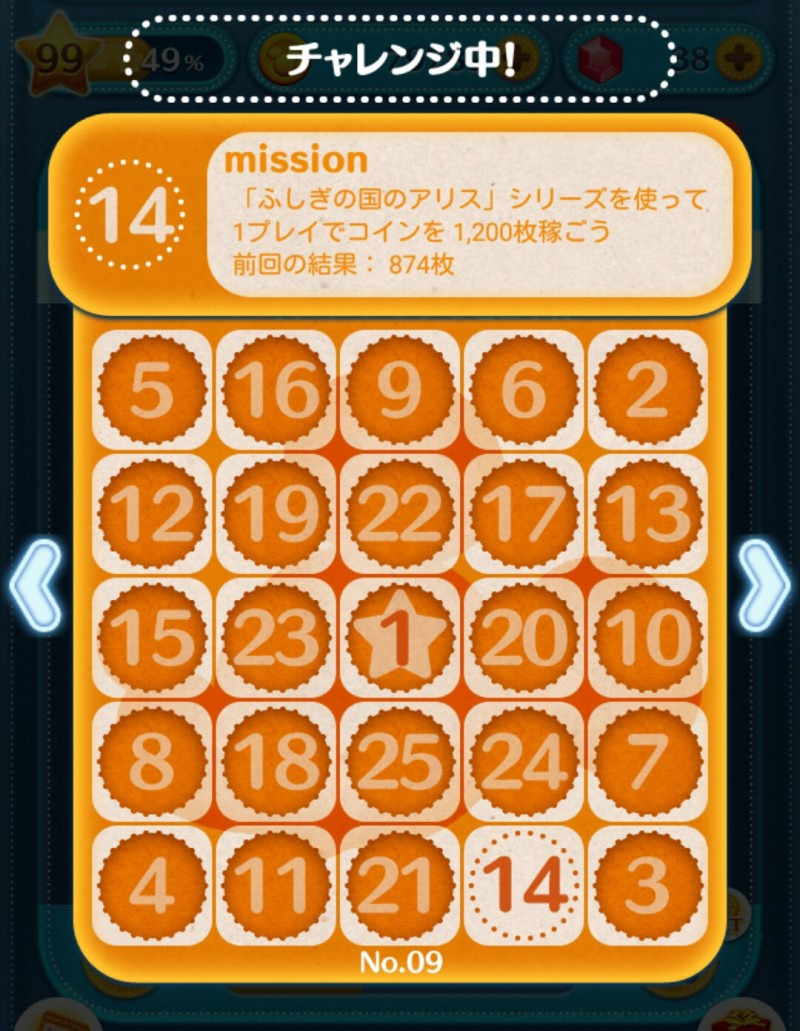This screenshot has height=1031, width=800.
Task: Check mission 20 on the card
Action: pos(524,638)
